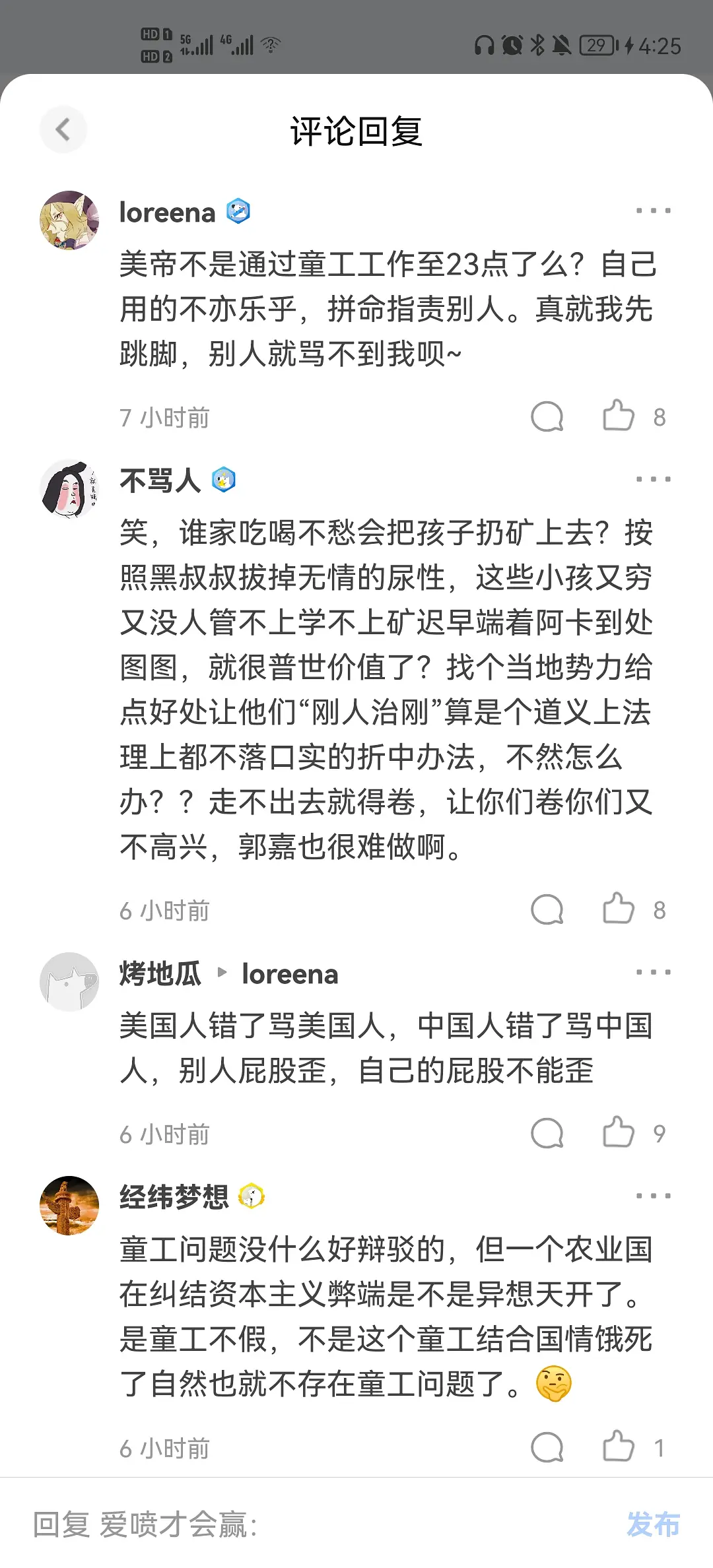The image size is (713, 1568).
Task: Reply to 烤地瓜's comment
Action: click(547, 1134)
